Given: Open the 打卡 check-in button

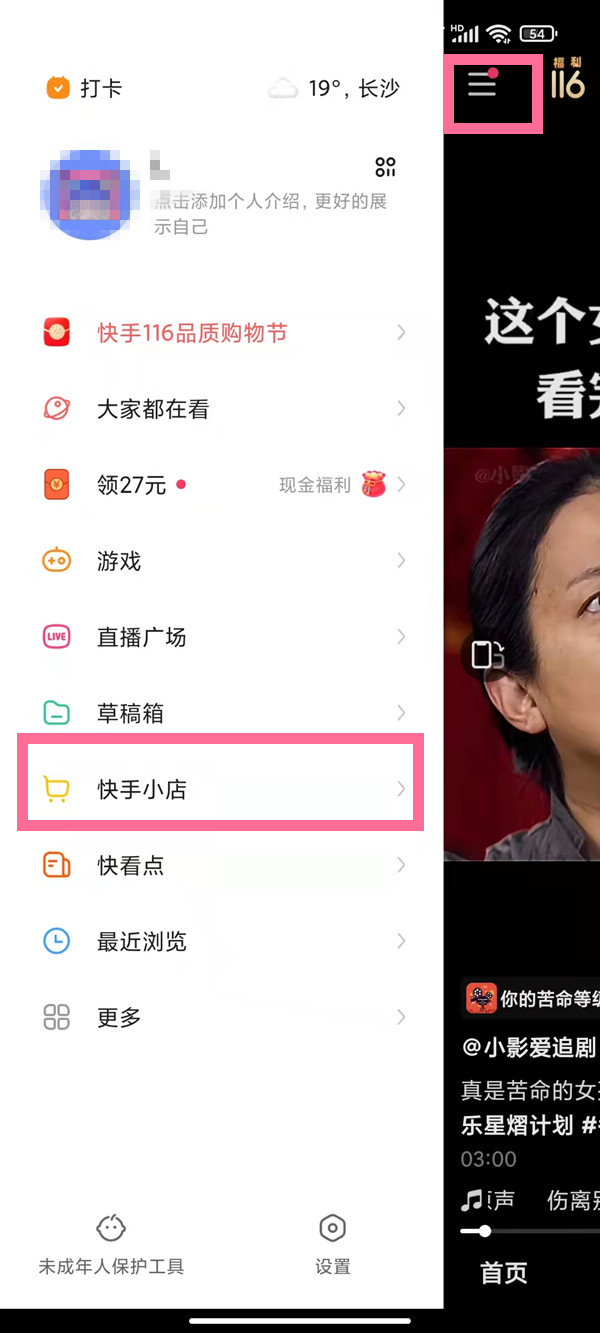Looking at the screenshot, I should 85,88.
